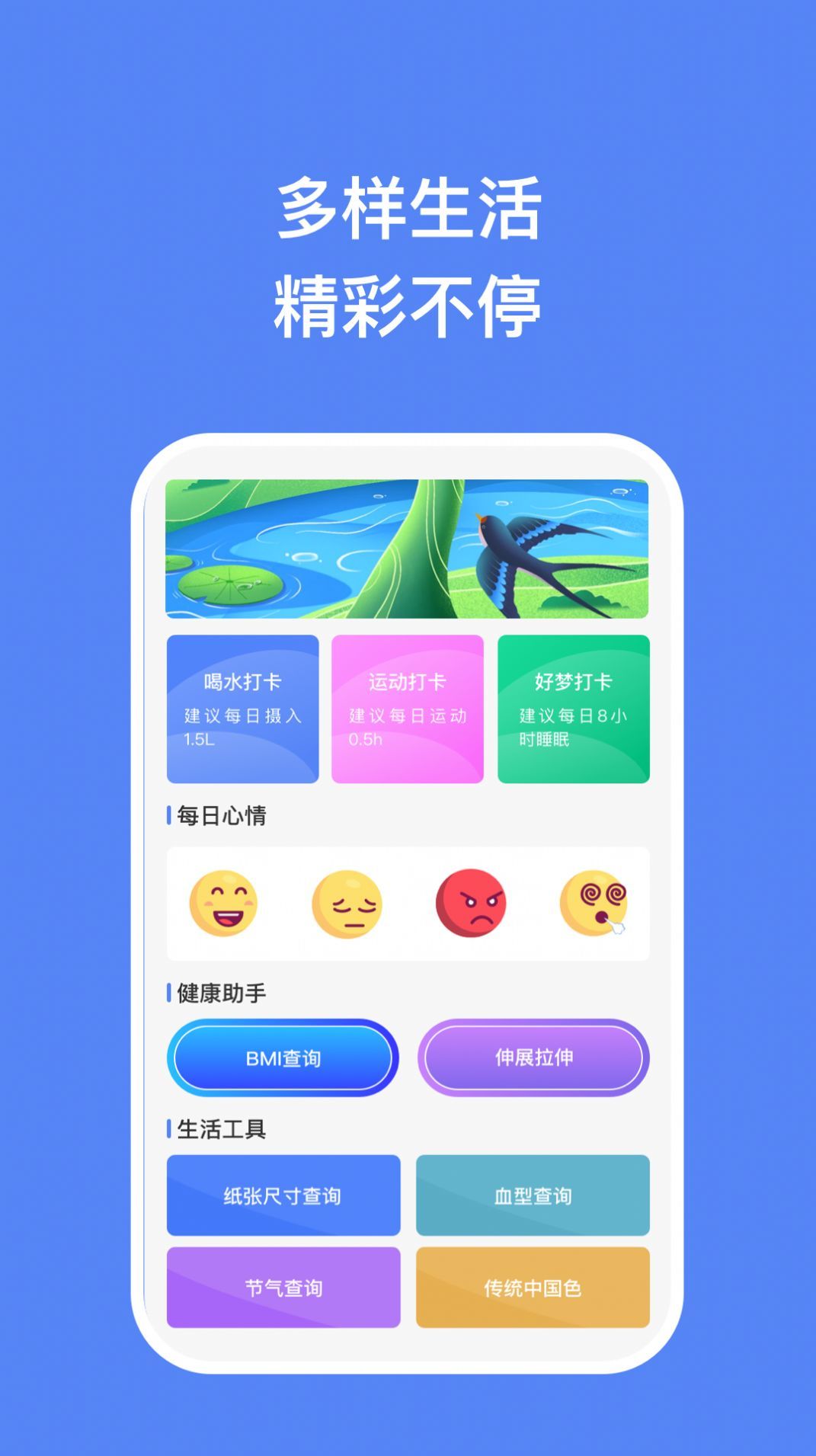
Task: Tap the swallow illustration banner
Action: (408, 547)
